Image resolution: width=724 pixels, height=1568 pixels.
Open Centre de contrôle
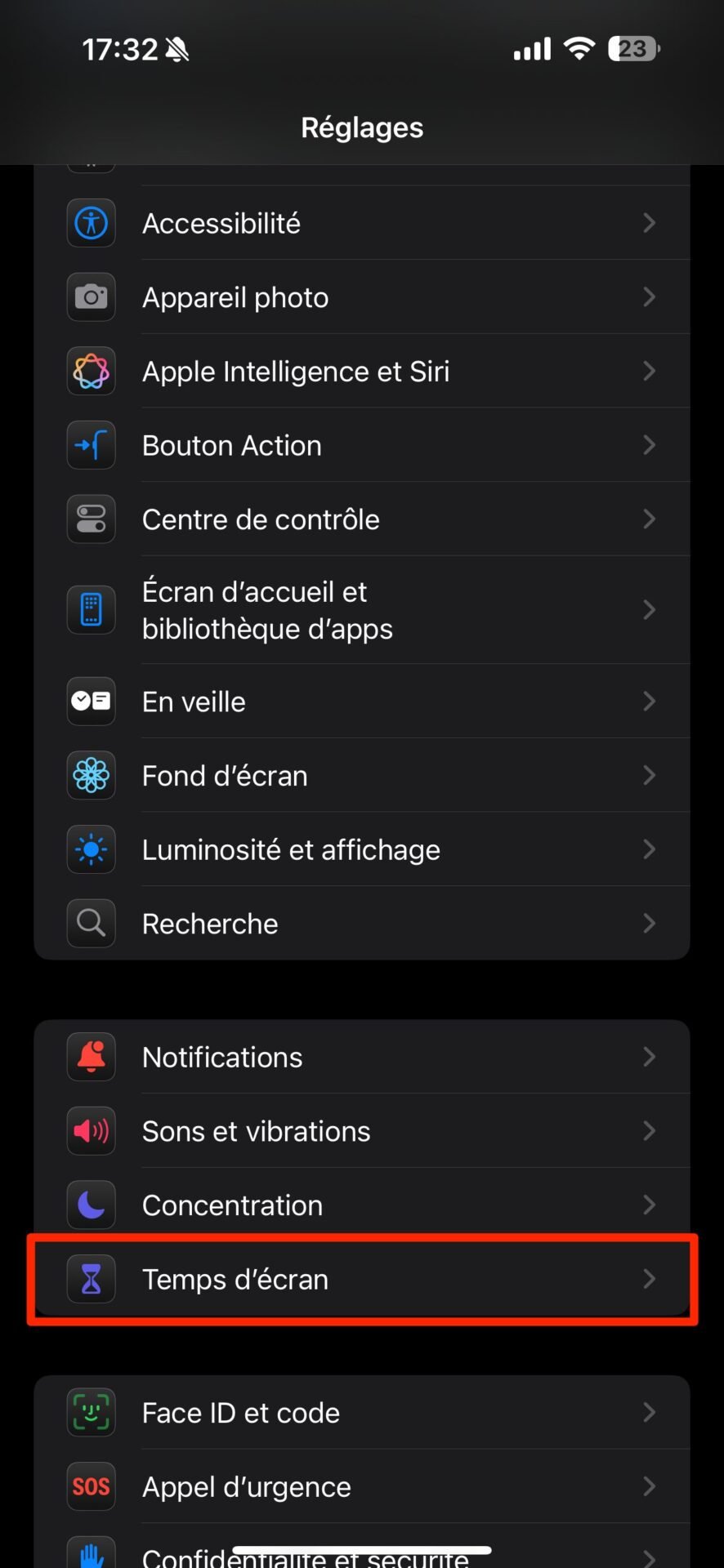coord(362,519)
